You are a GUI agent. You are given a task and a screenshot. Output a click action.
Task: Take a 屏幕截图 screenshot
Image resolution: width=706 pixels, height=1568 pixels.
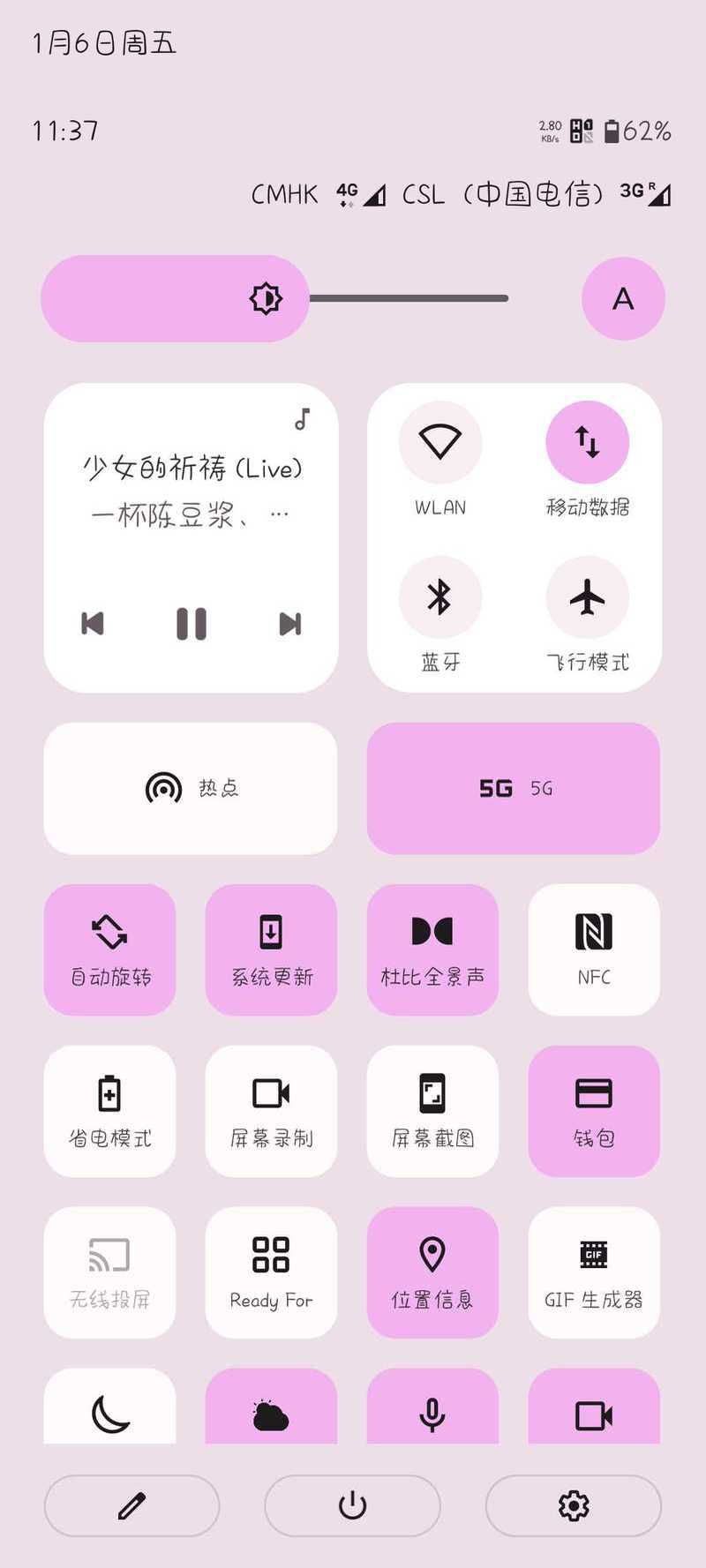click(x=432, y=1111)
